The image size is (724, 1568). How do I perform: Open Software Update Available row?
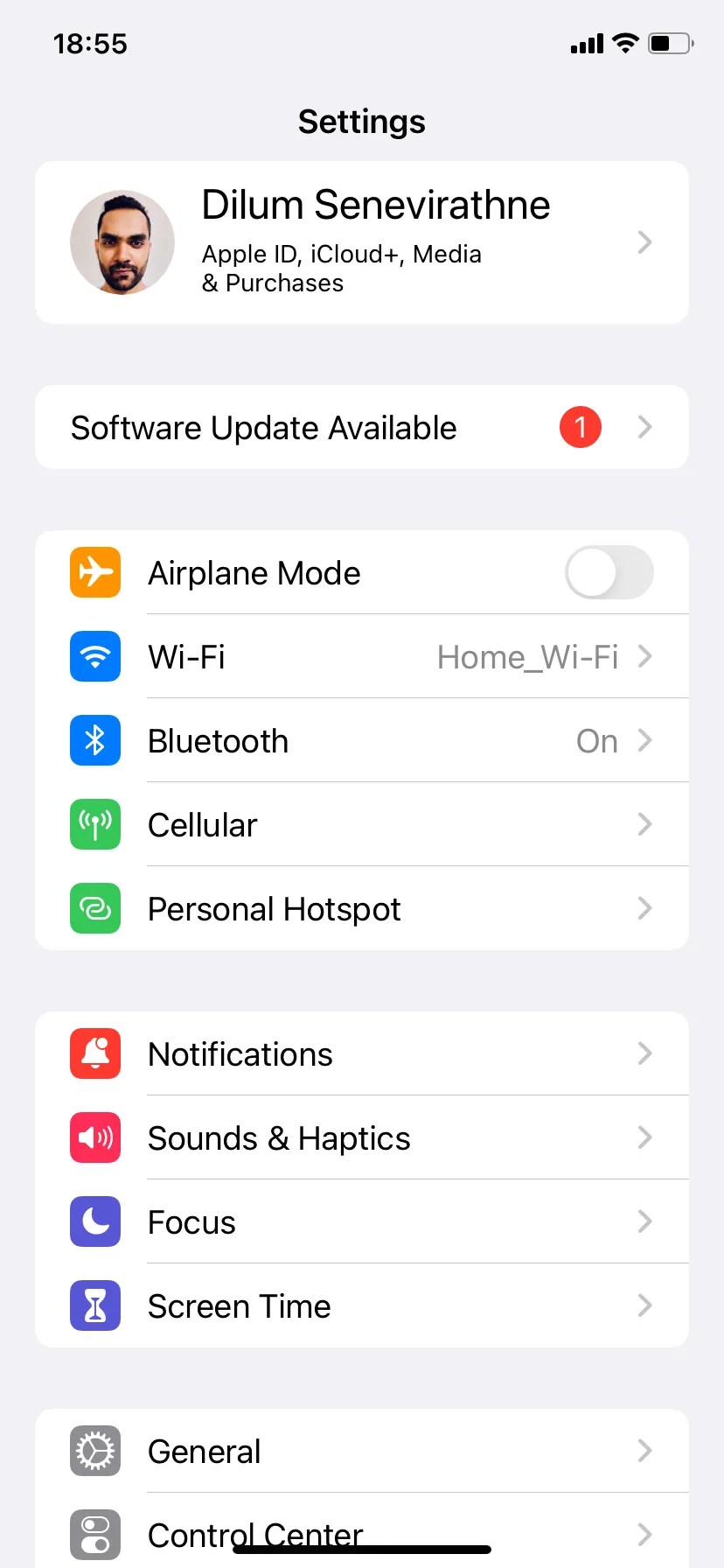point(361,427)
